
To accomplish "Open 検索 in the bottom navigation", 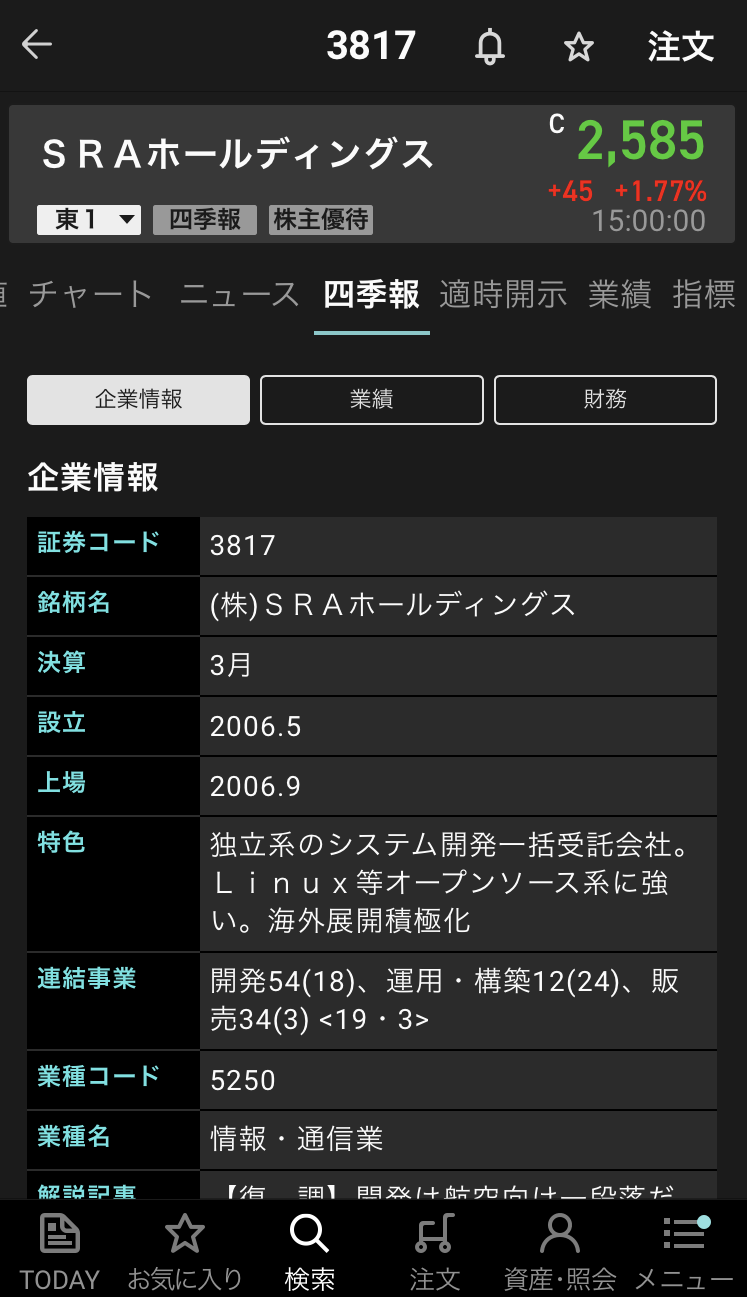I will click(x=309, y=1250).
